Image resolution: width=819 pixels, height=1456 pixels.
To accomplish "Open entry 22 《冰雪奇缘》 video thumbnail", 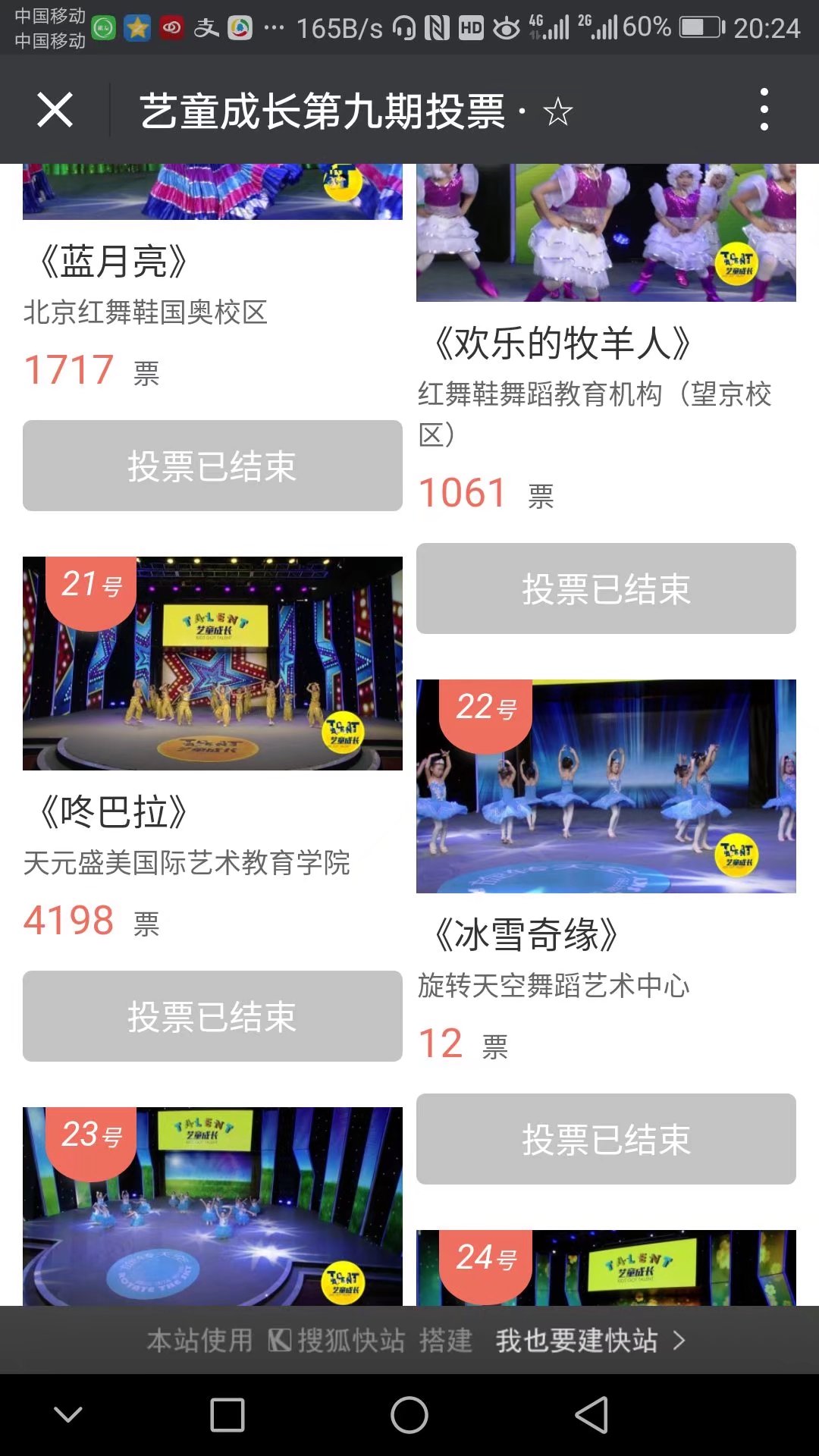I will pos(606,786).
